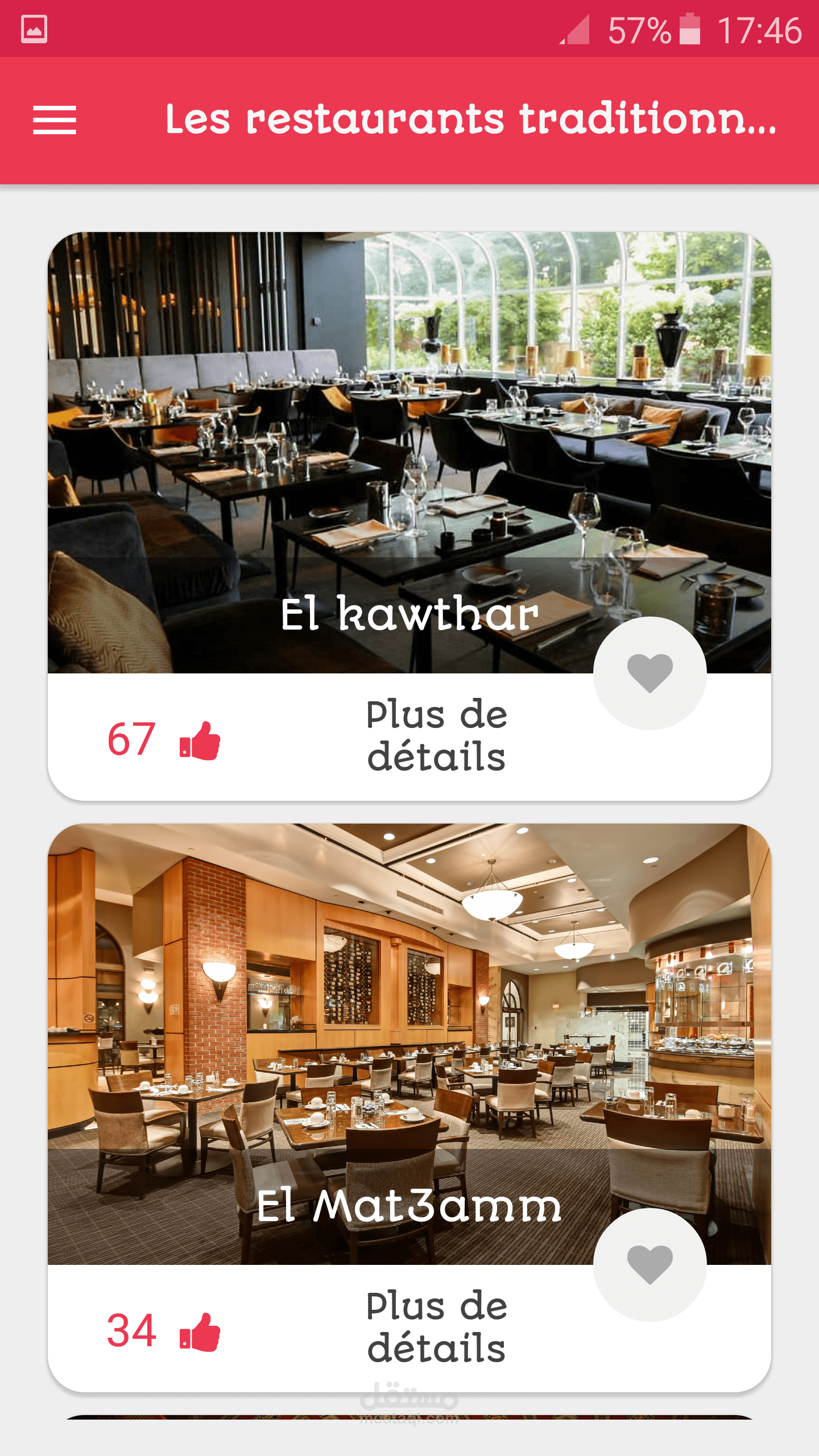Add El Mat3amm to favorites
The height and width of the screenshot is (1456, 819).
pos(650,1264)
